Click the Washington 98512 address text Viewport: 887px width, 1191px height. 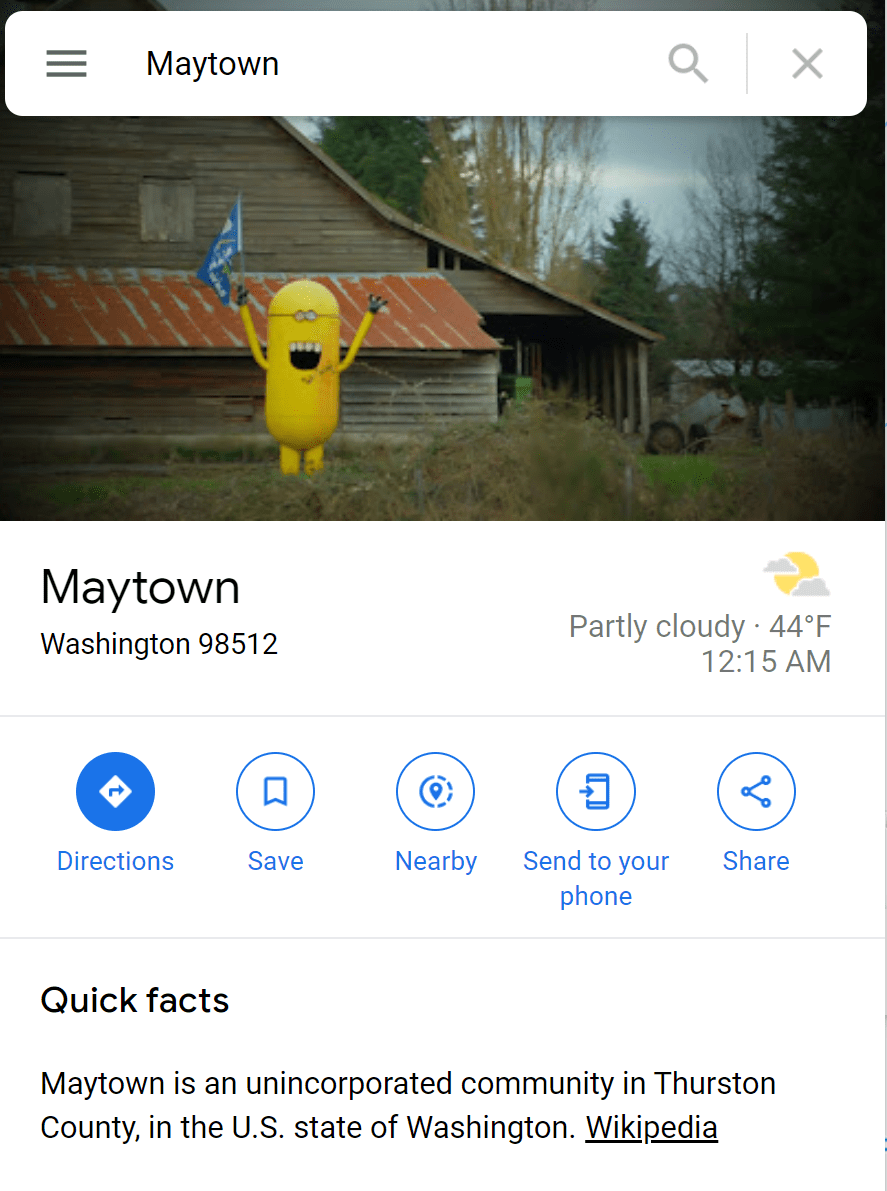pyautogui.click(x=159, y=644)
